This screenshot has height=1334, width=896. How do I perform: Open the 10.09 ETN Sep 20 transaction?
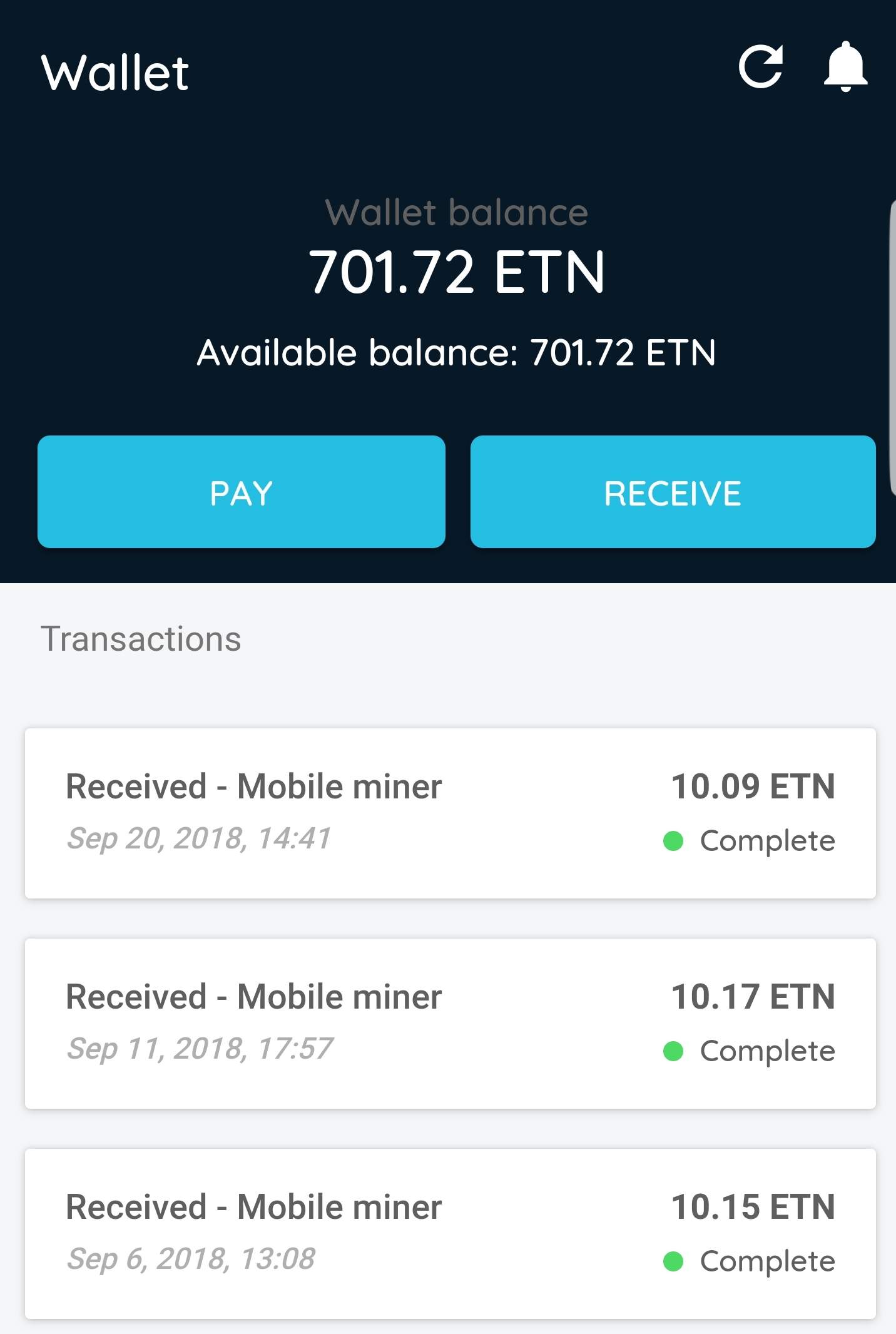(451, 813)
